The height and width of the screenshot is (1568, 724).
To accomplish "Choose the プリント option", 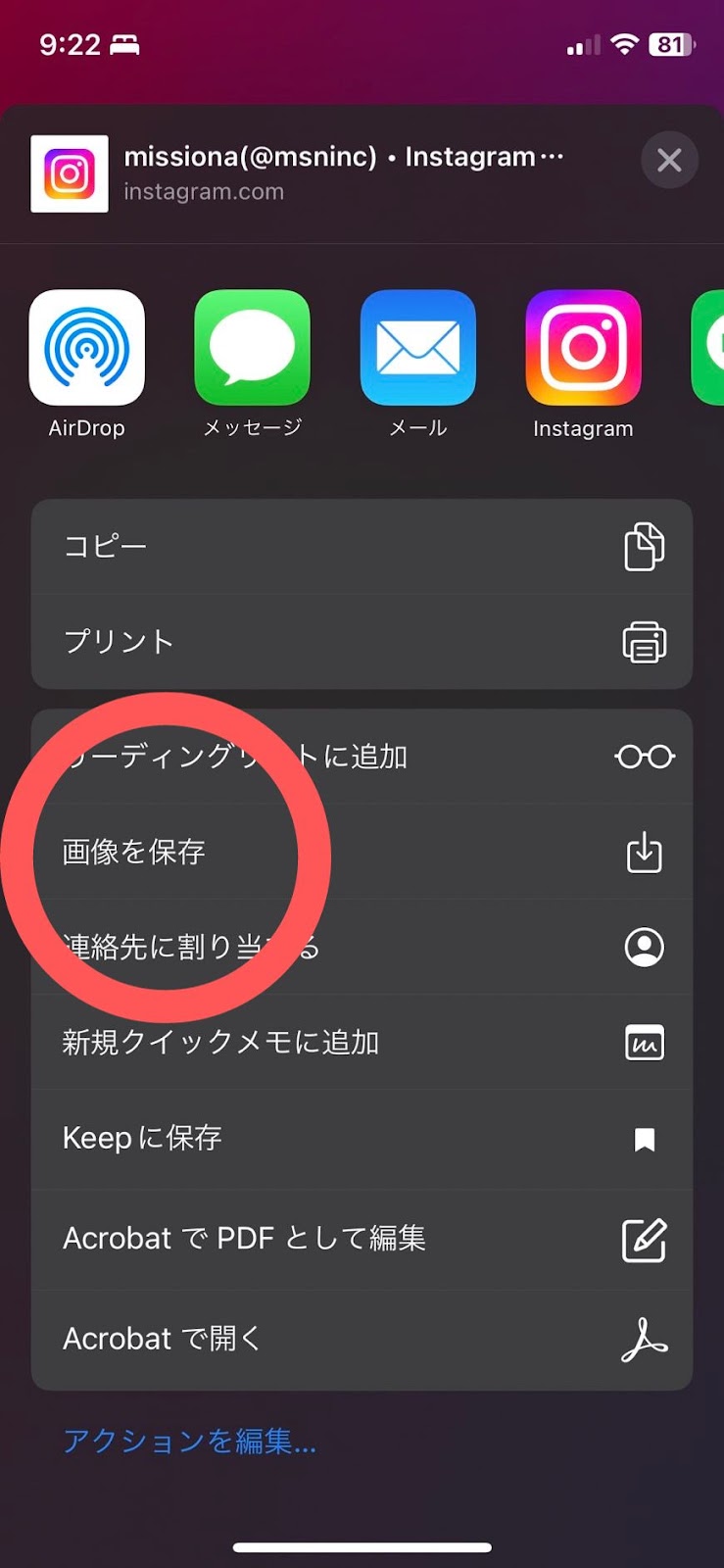I will 362,642.
